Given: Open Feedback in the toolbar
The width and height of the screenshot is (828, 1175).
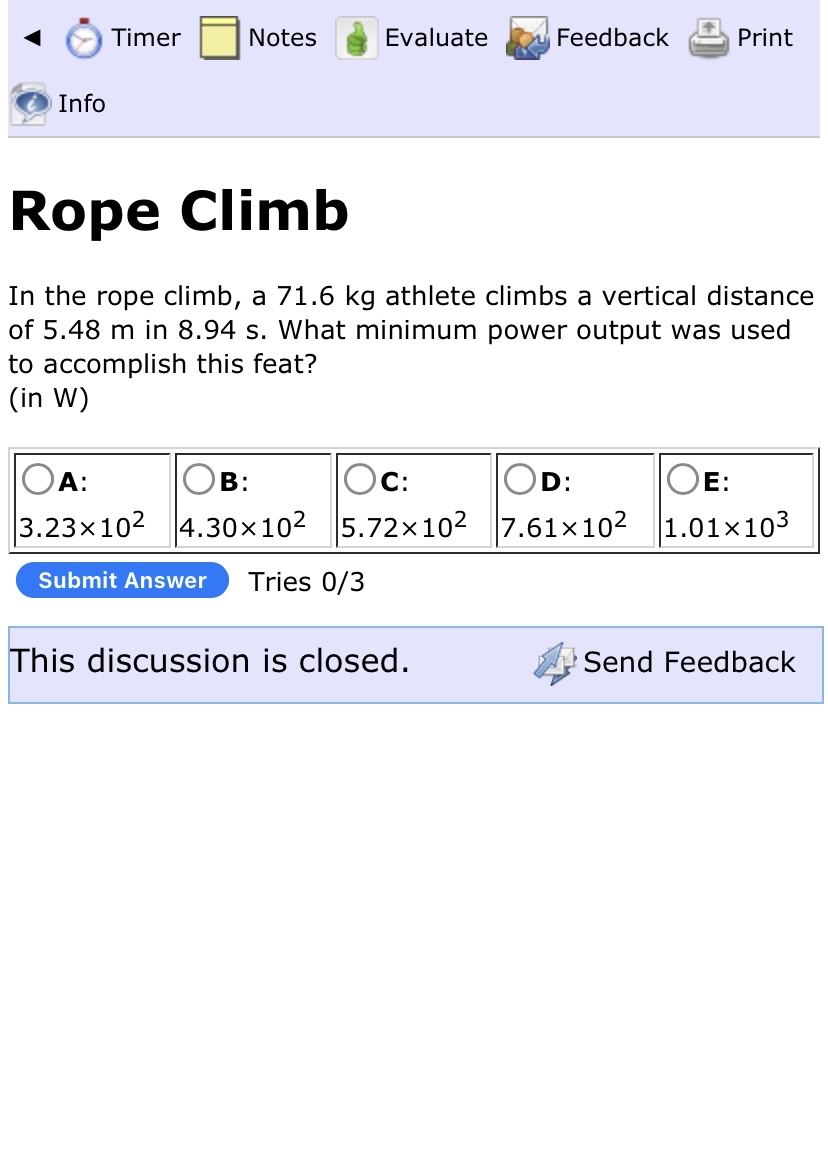Looking at the screenshot, I should (588, 38).
